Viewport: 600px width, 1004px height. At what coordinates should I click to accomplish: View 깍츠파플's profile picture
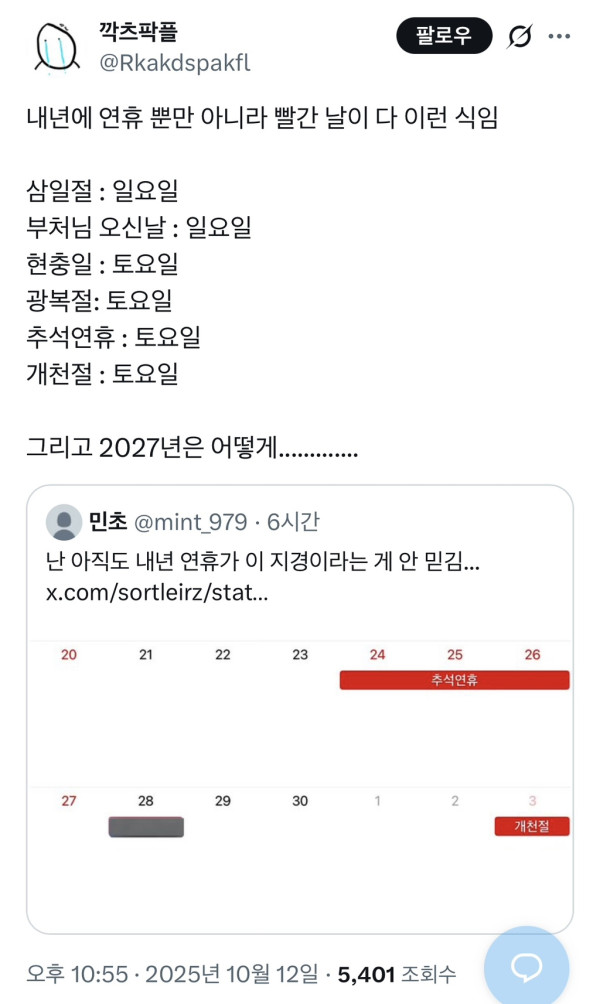[58, 48]
